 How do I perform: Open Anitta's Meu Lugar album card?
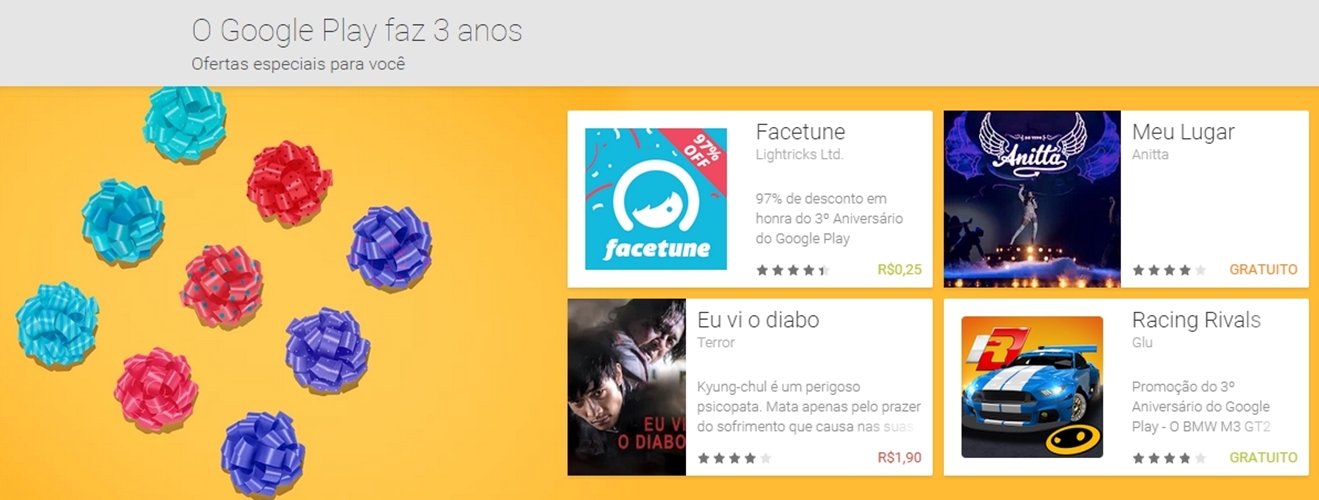point(1182,132)
